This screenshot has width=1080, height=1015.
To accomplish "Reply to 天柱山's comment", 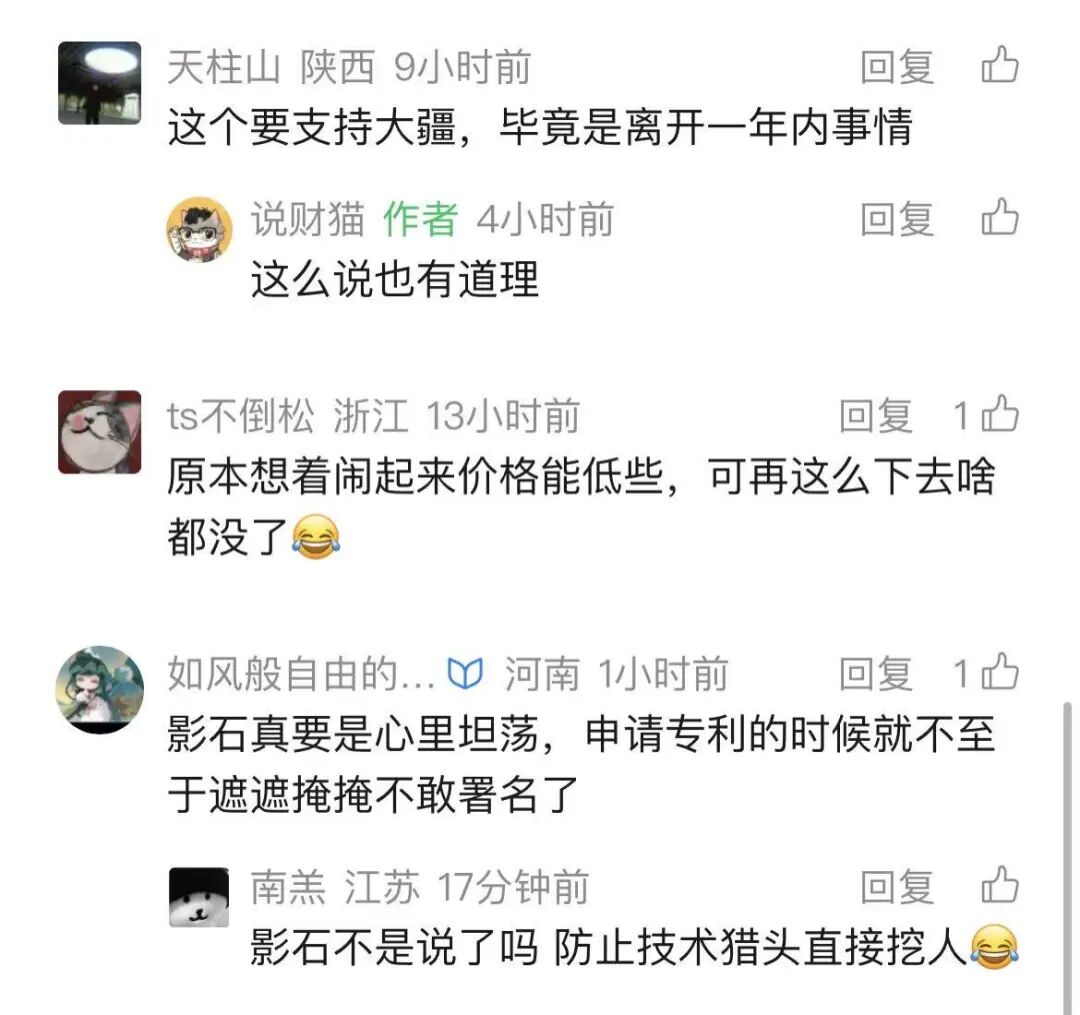I will point(897,67).
